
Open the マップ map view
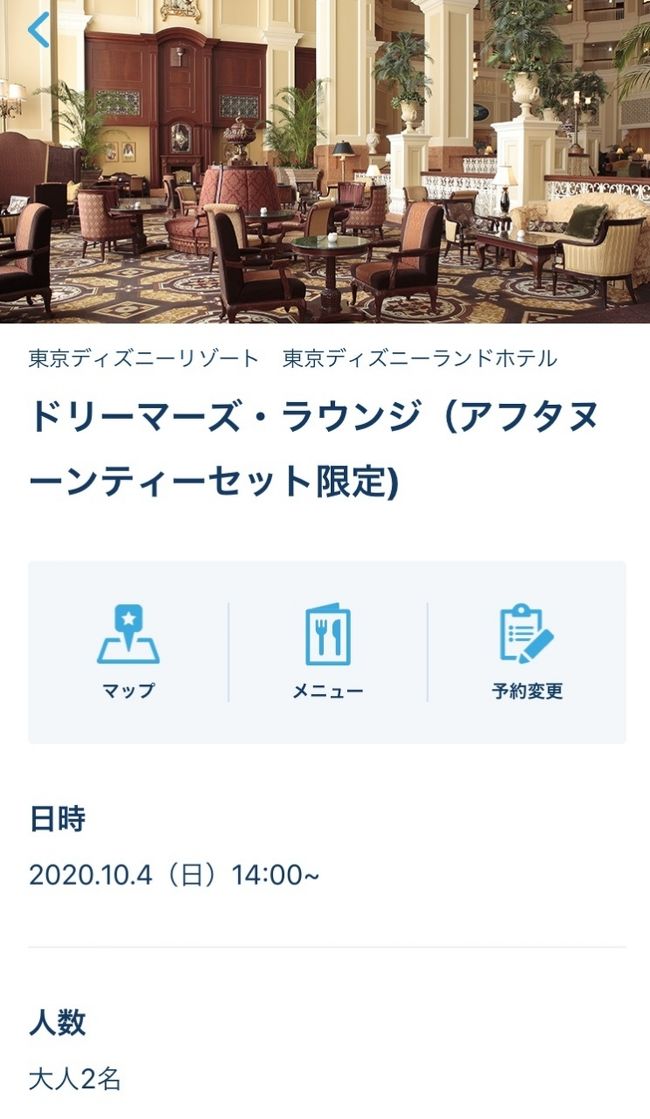pos(128,652)
